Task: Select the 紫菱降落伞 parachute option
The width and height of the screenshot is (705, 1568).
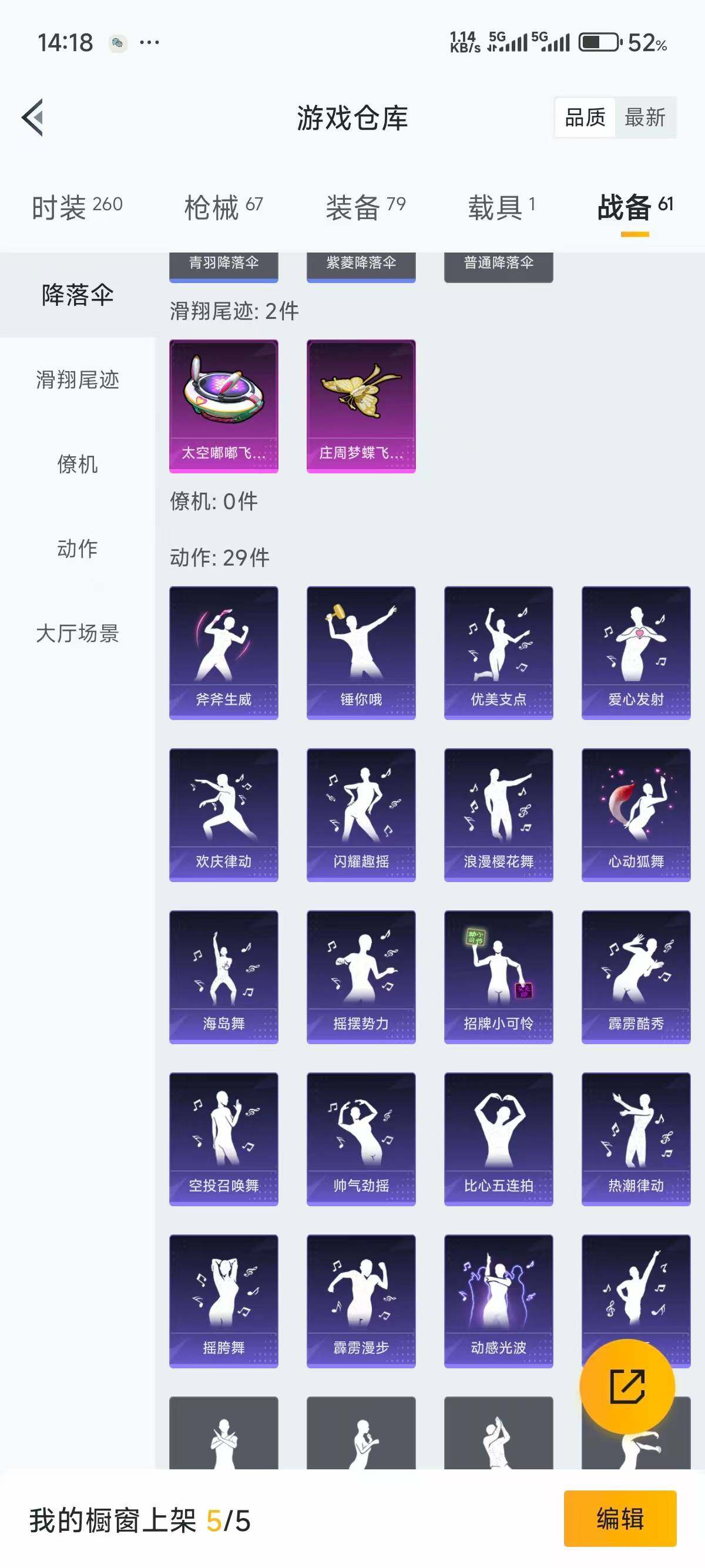Action: tap(360, 262)
